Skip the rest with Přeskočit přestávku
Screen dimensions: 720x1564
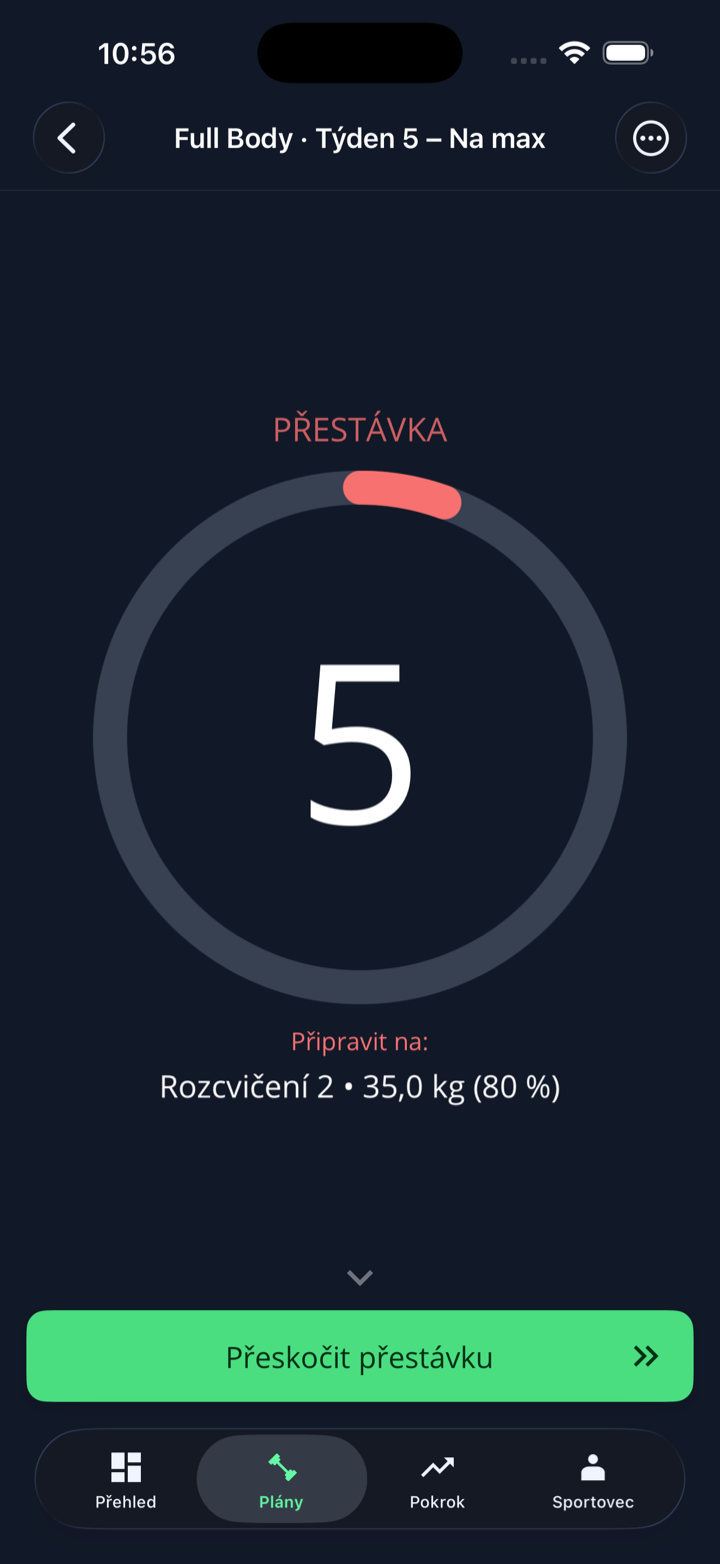(360, 1356)
